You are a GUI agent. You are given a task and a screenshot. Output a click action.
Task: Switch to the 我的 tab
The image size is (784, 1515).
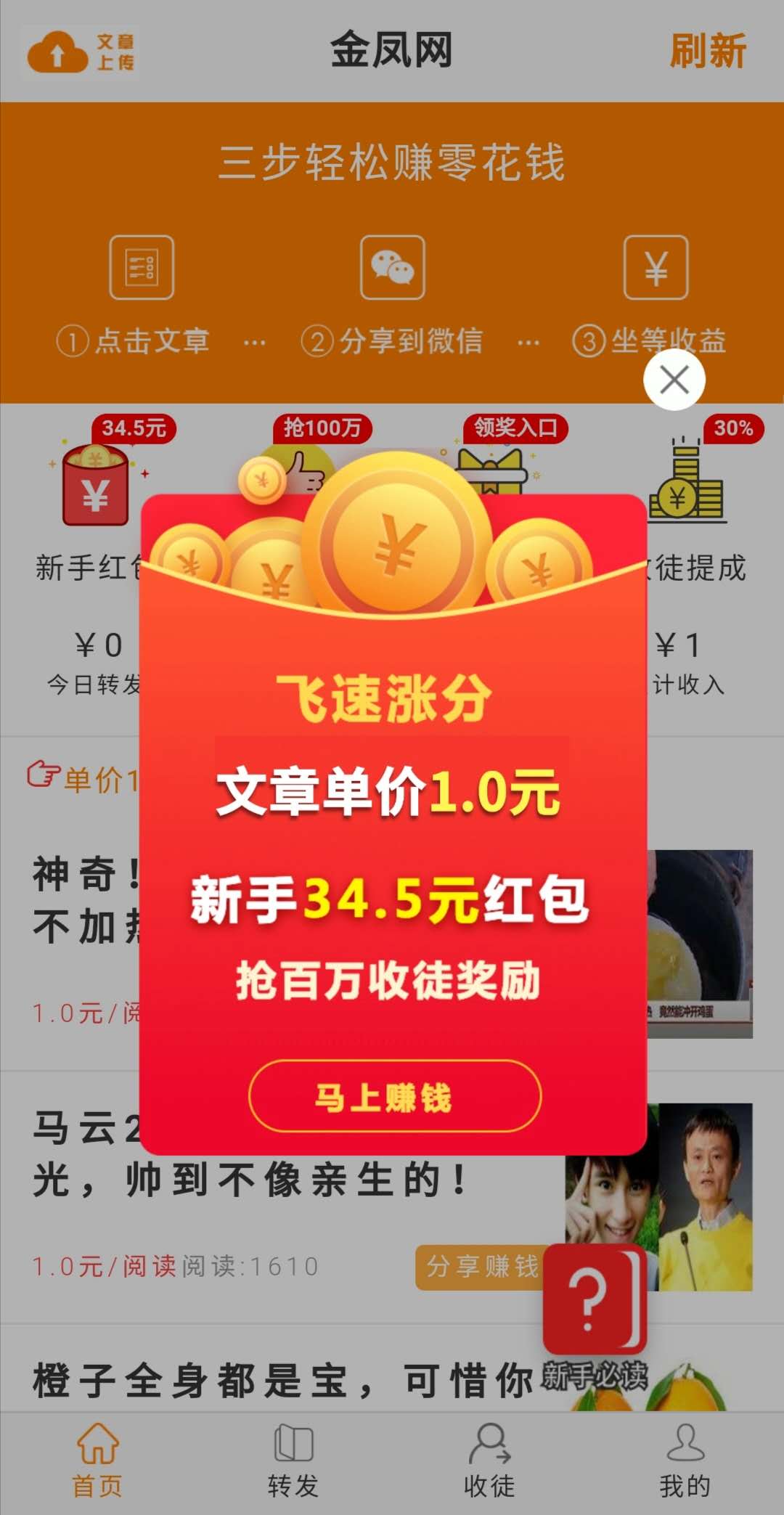(685, 1461)
